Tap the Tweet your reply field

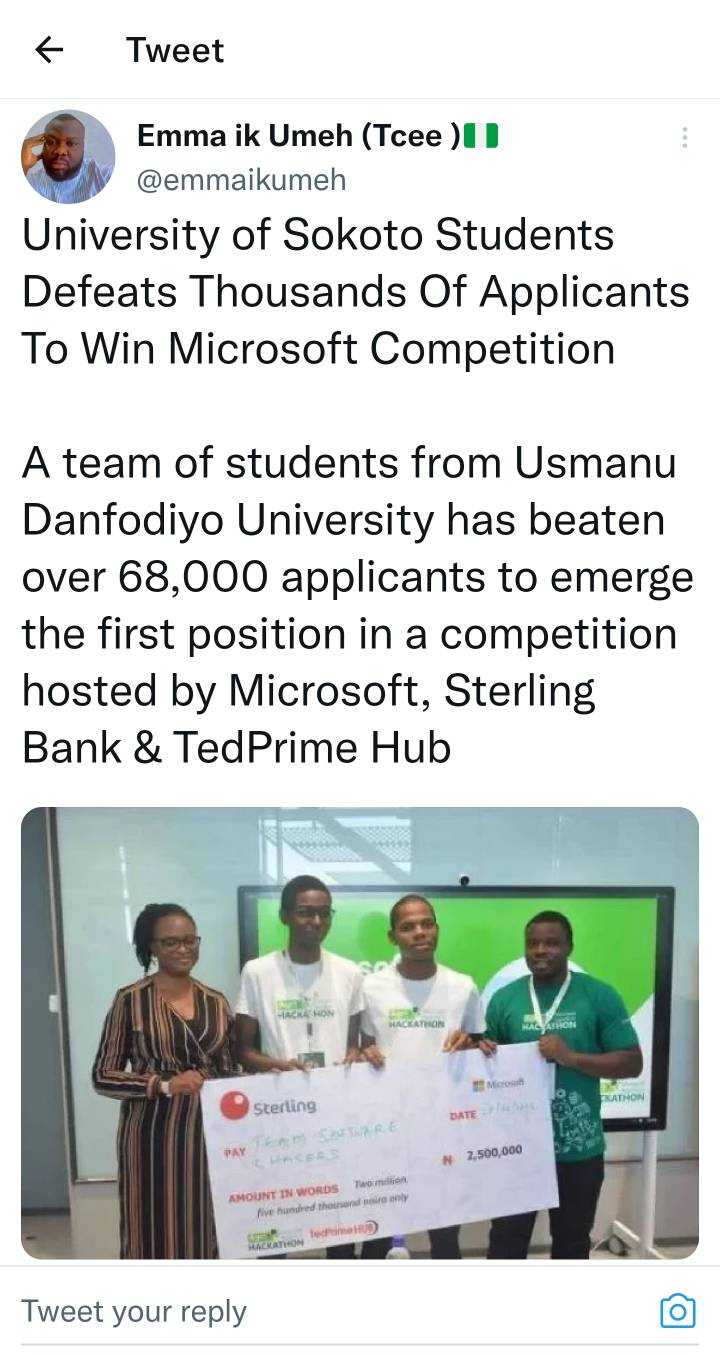[300, 1311]
